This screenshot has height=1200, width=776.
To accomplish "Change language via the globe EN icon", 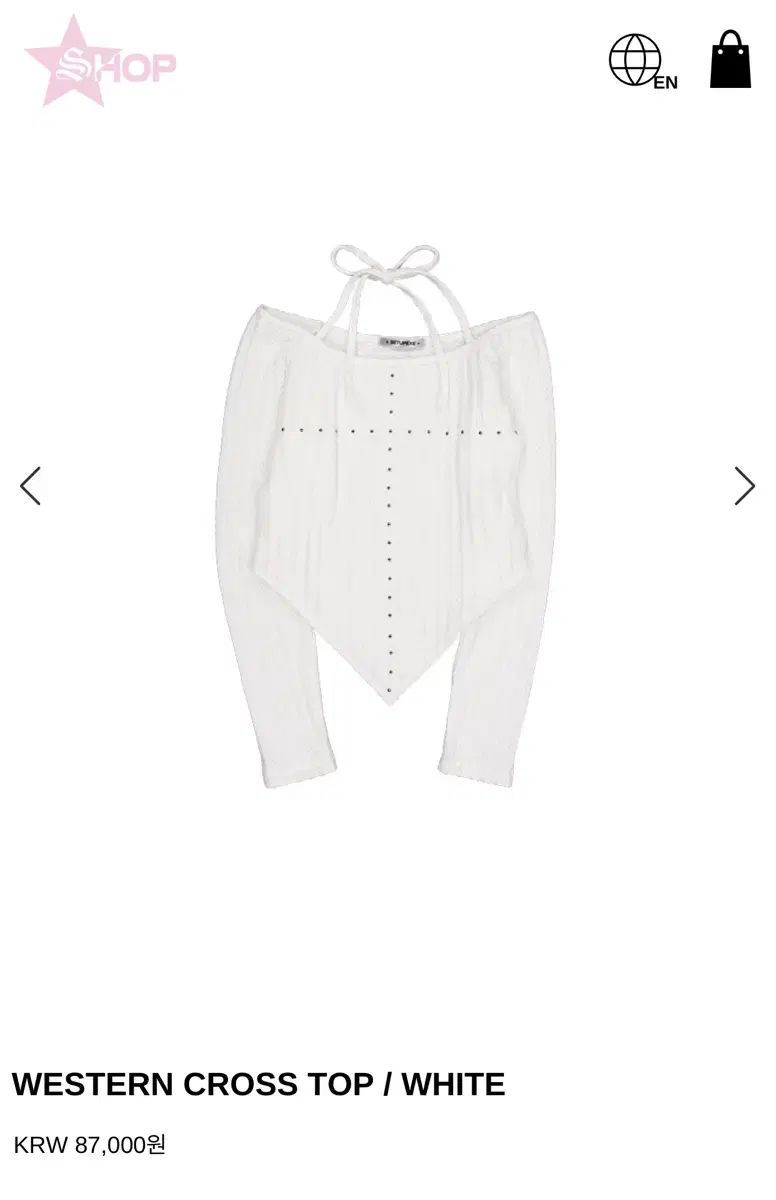I will click(641, 62).
